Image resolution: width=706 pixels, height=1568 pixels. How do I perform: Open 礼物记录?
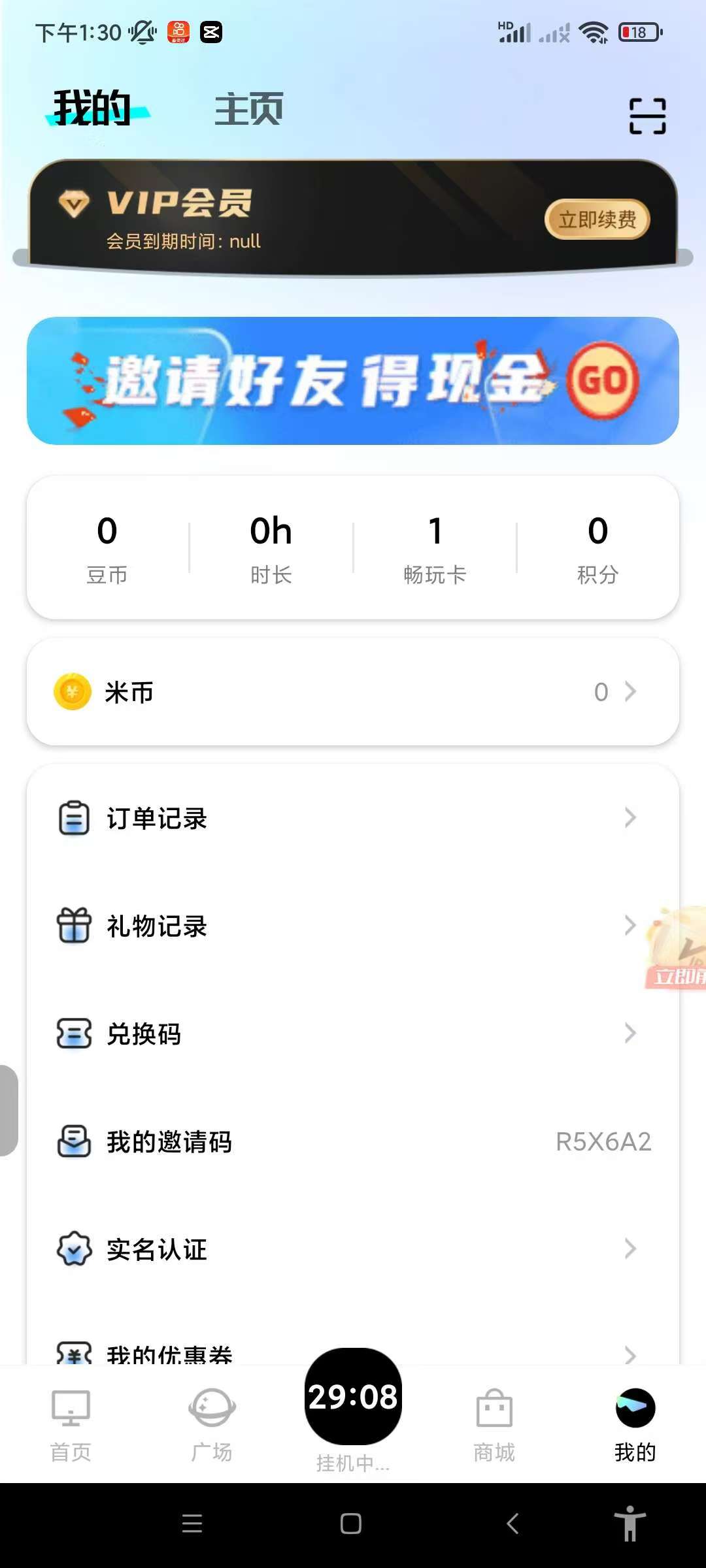[353, 926]
